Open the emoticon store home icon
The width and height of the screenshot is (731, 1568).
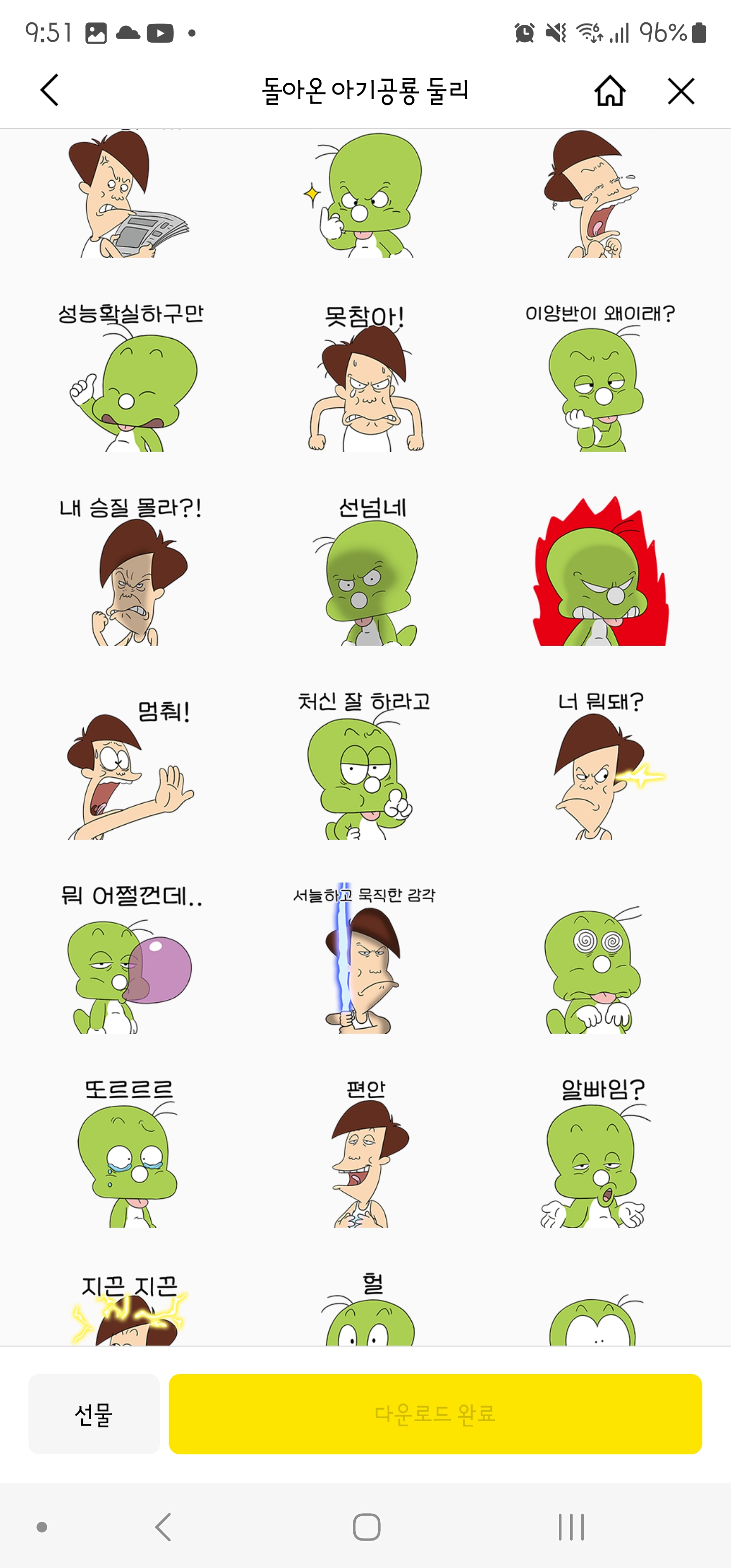[610, 91]
